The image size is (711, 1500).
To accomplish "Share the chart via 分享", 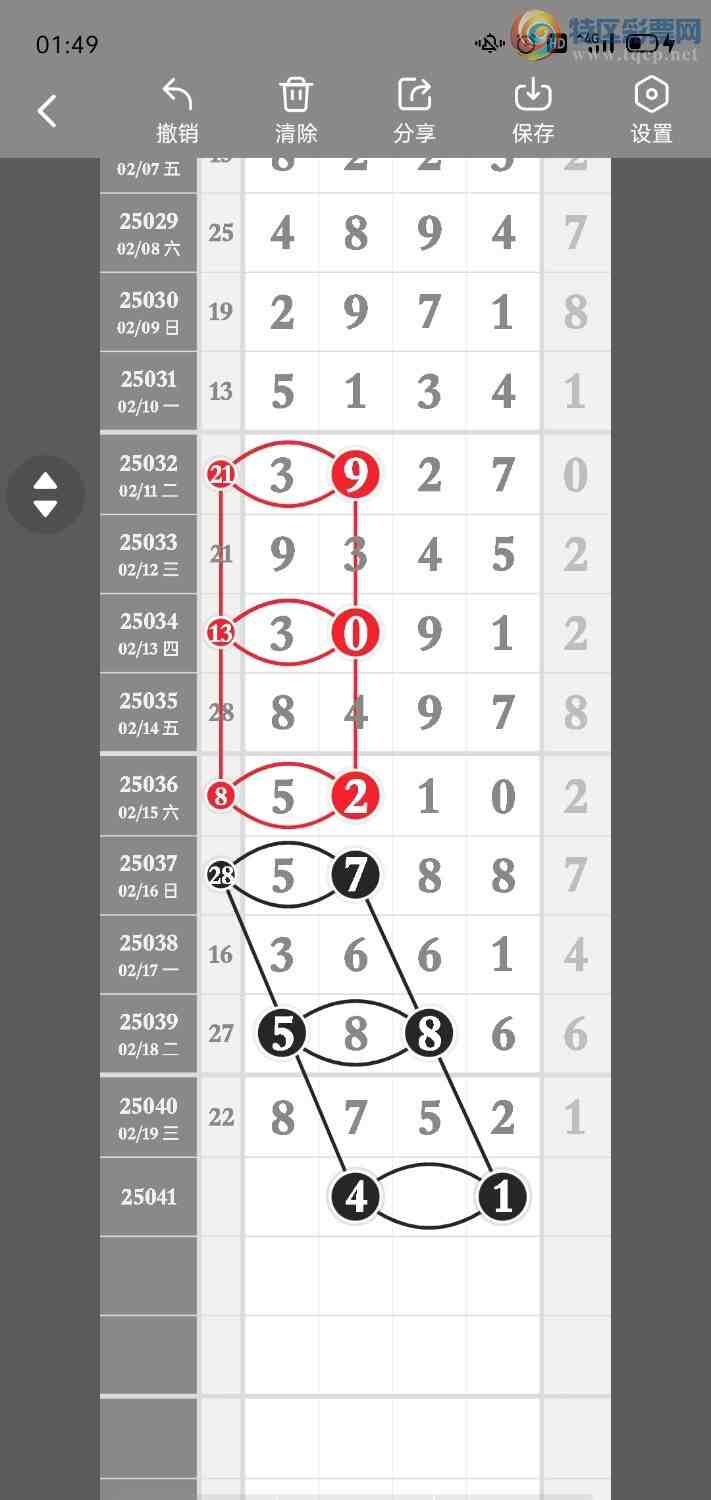I will [414, 111].
